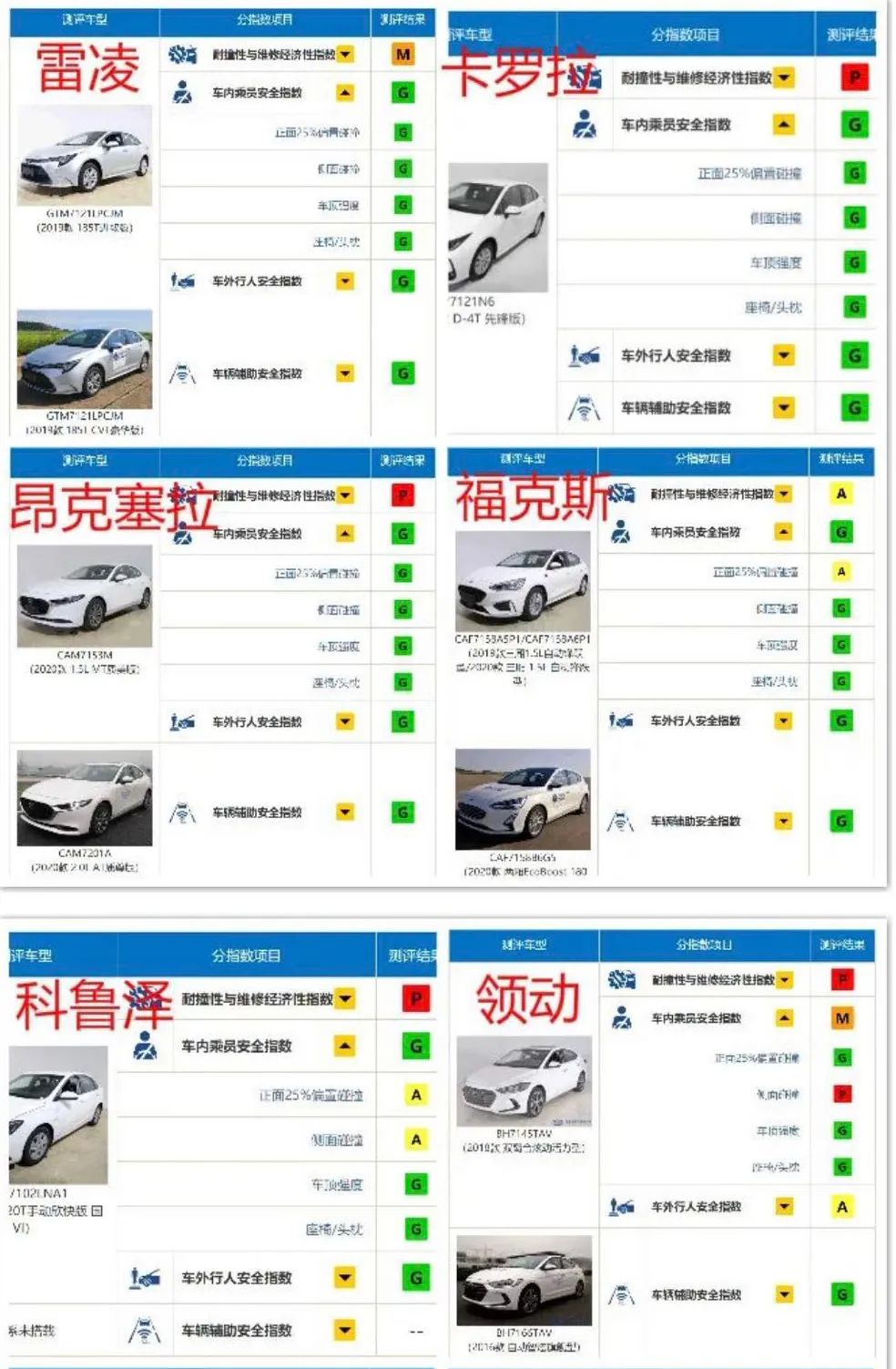The height and width of the screenshot is (1369, 896).
Task: Collapse 雷凌 occupant safety section via up arrow
Action: pyautogui.click(x=344, y=91)
